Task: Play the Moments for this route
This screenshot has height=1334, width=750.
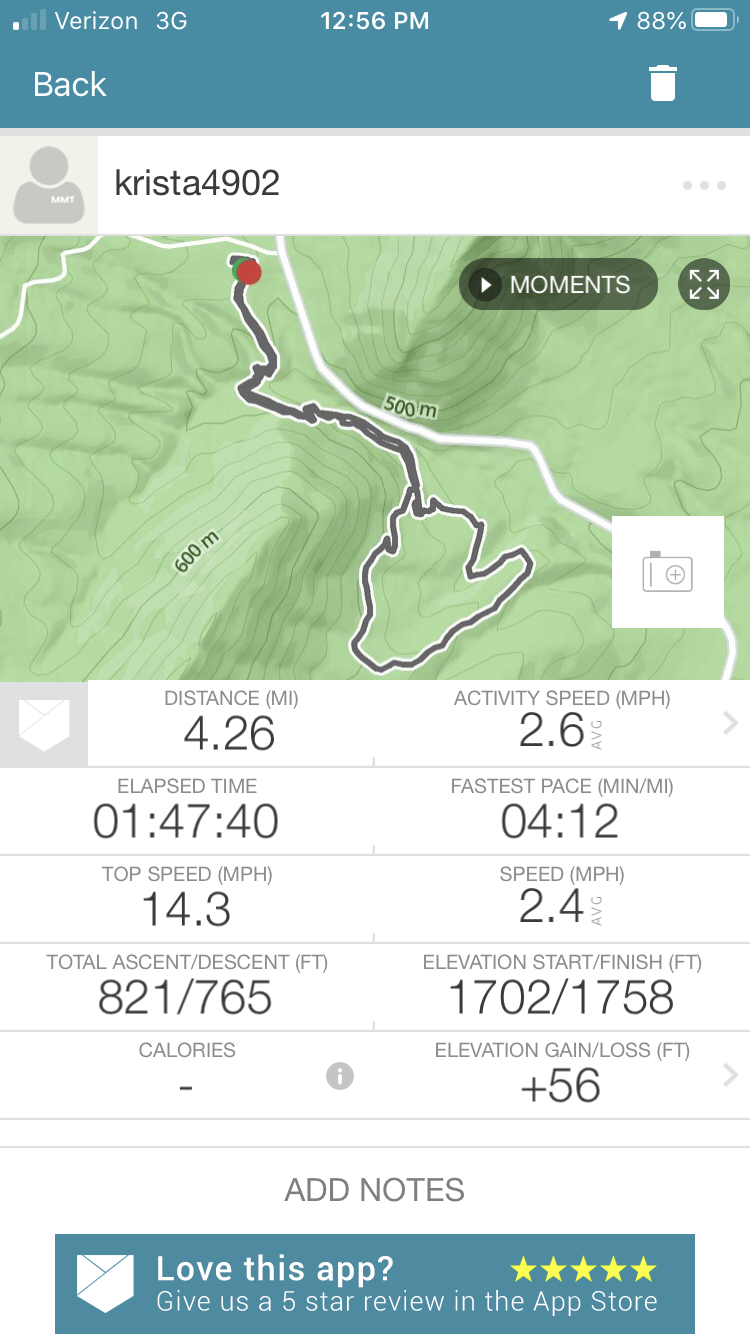Action: 558,285
